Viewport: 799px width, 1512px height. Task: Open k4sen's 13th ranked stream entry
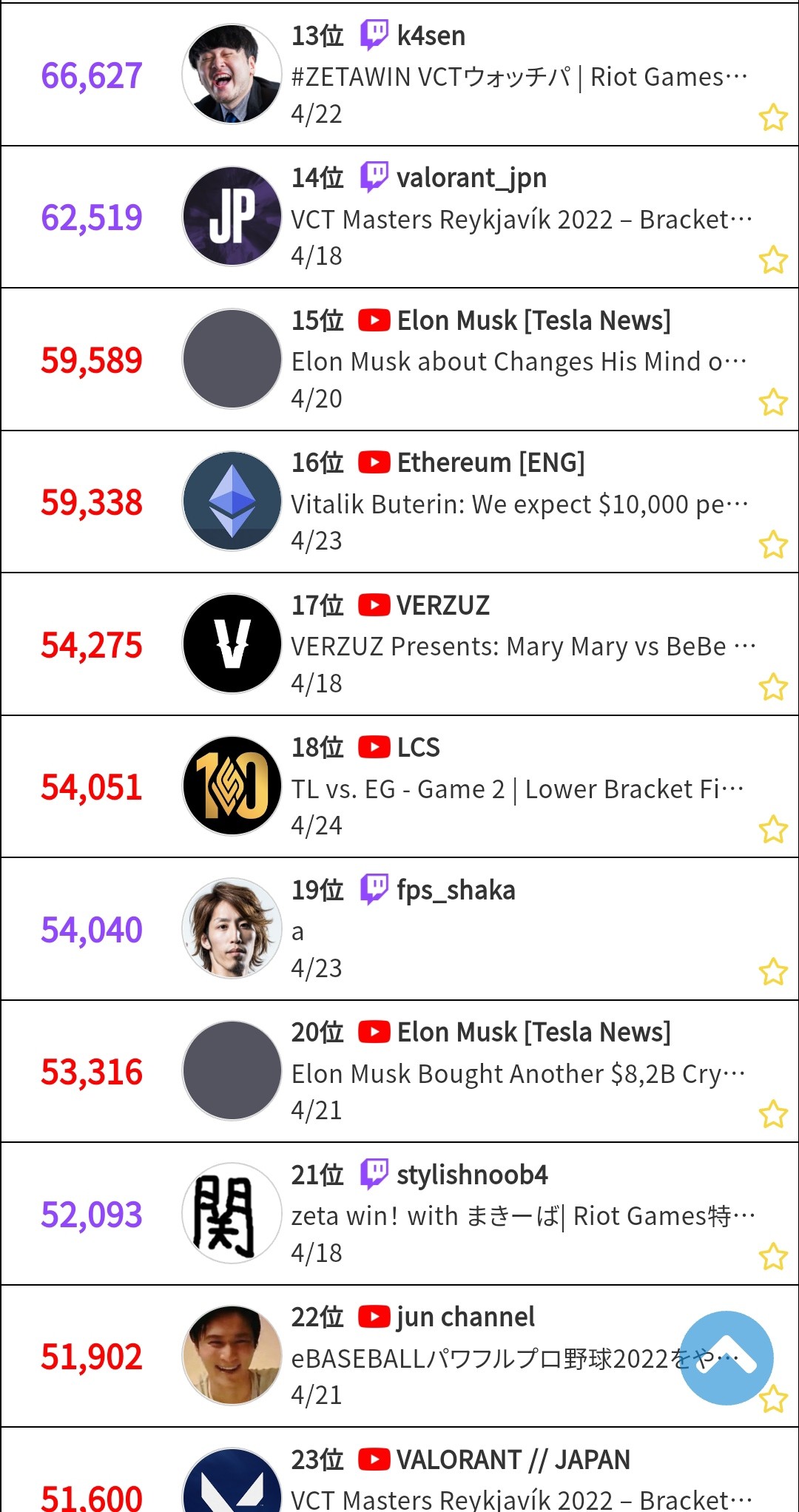click(x=518, y=77)
